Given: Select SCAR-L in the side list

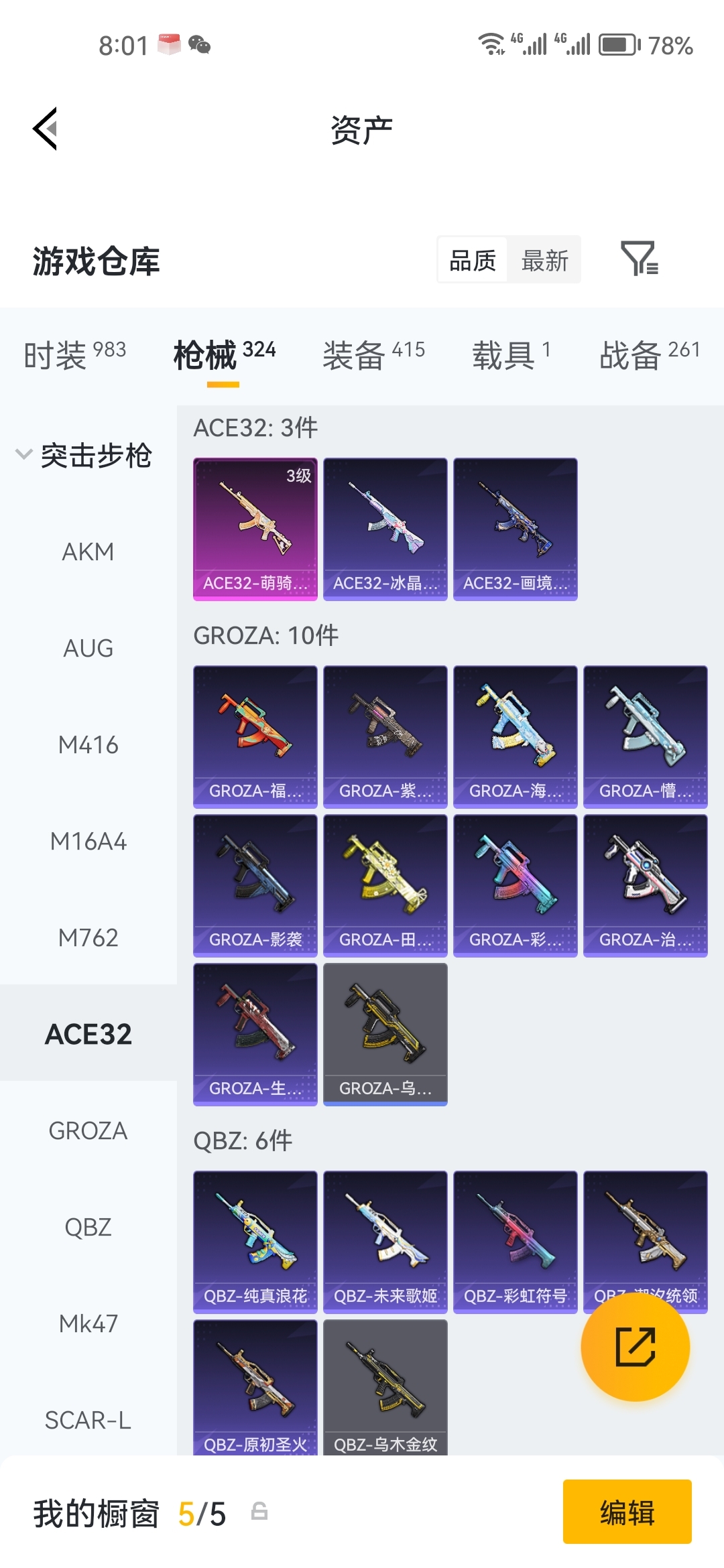Looking at the screenshot, I should tap(88, 1421).
